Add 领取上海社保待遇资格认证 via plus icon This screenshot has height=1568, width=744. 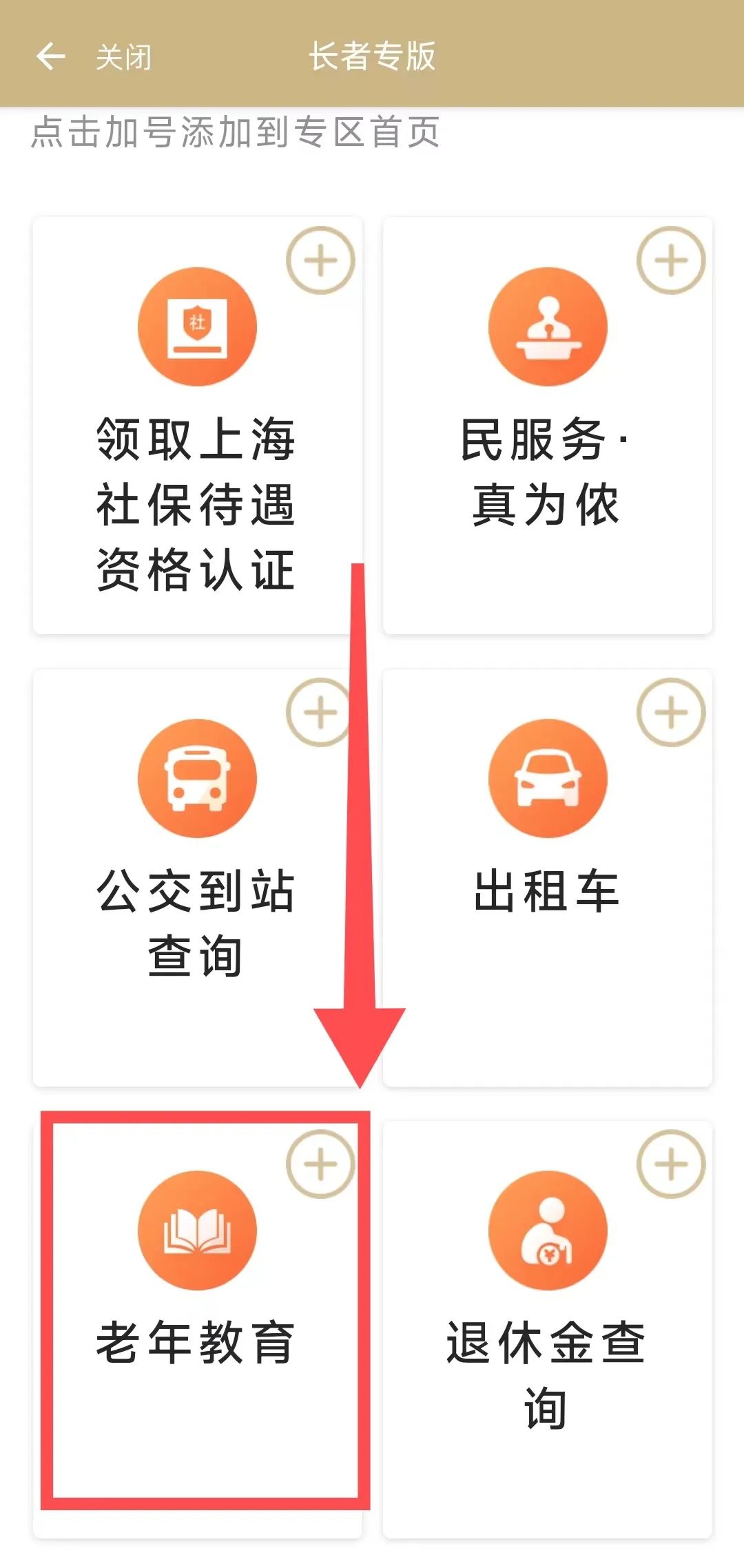(320, 260)
